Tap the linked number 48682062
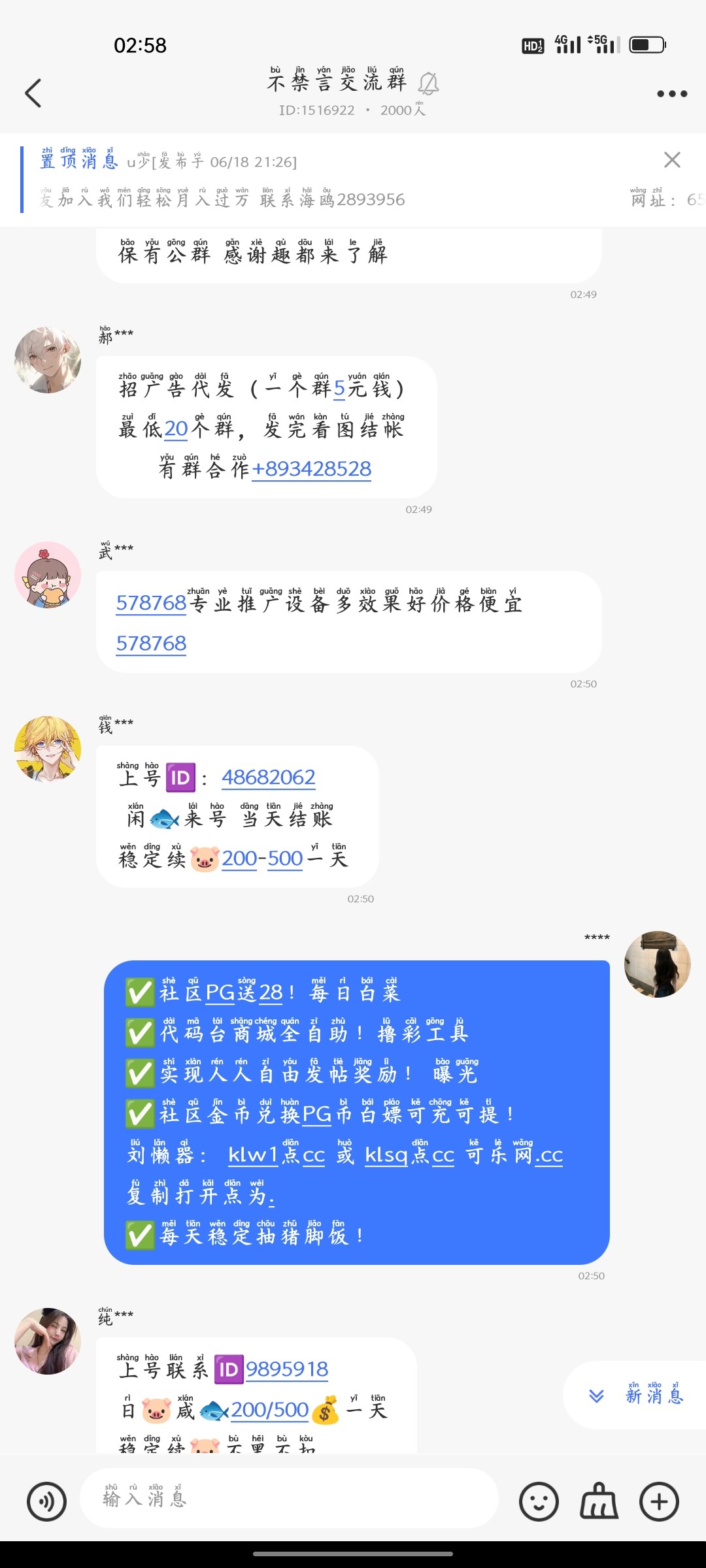The height and width of the screenshot is (1568, 706). (268, 777)
